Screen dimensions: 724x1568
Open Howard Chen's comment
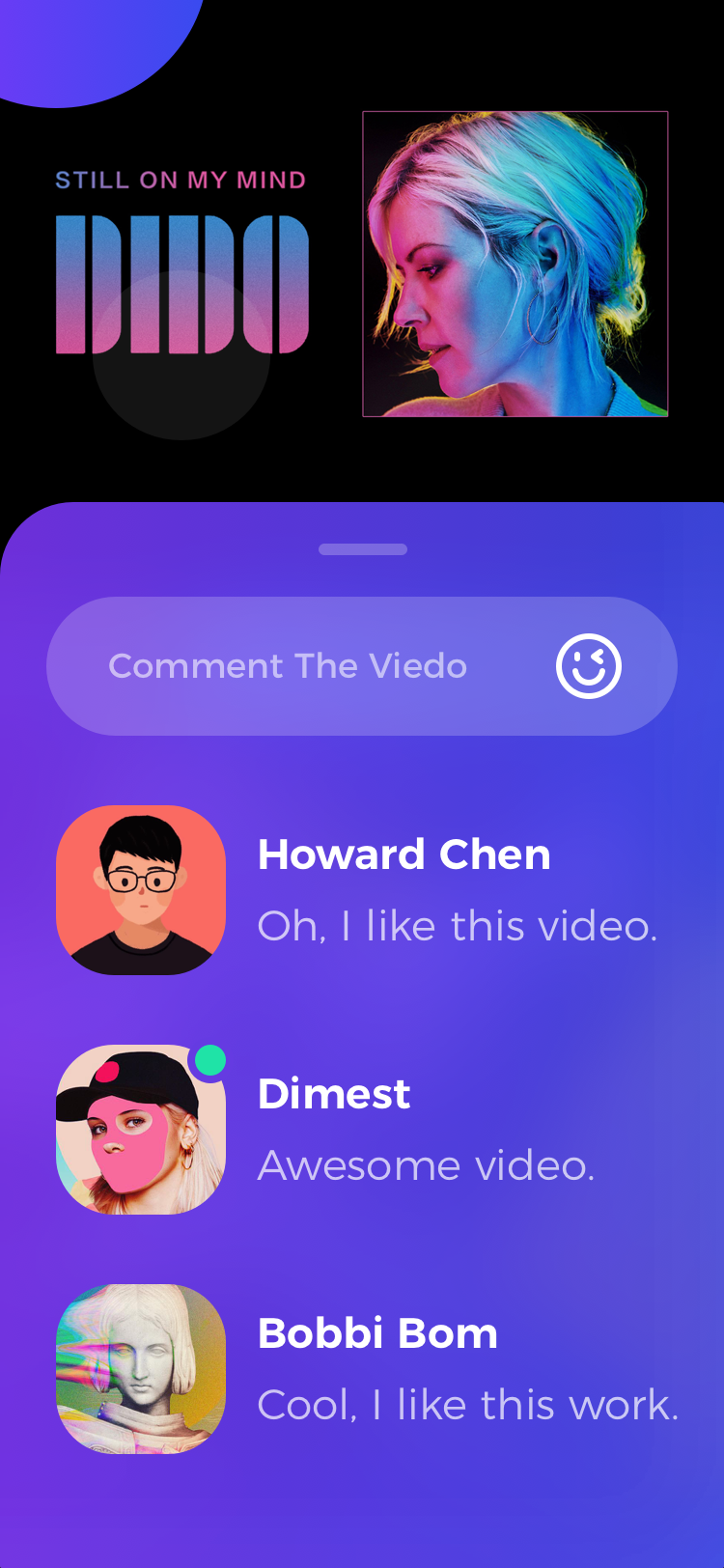tap(362, 890)
